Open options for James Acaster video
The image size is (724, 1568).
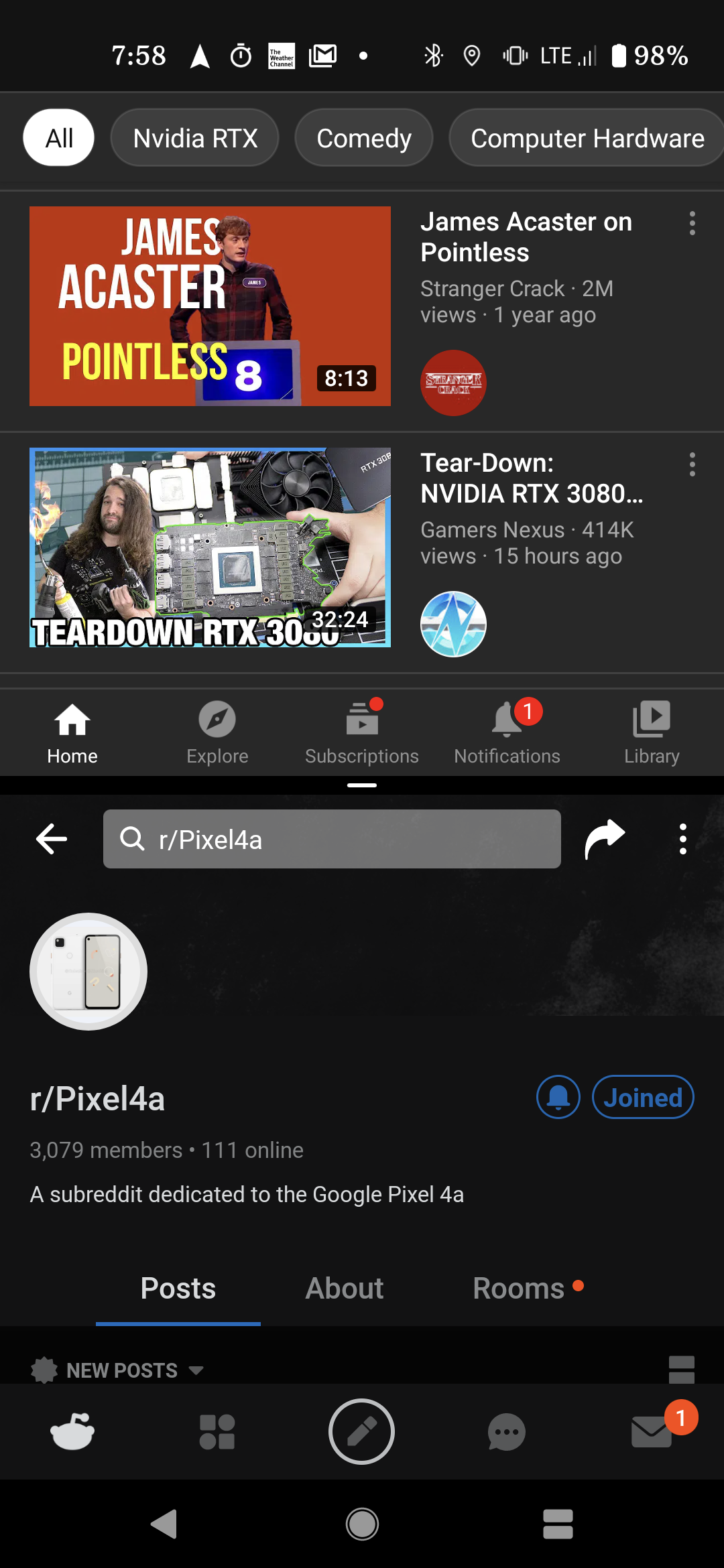click(x=692, y=223)
